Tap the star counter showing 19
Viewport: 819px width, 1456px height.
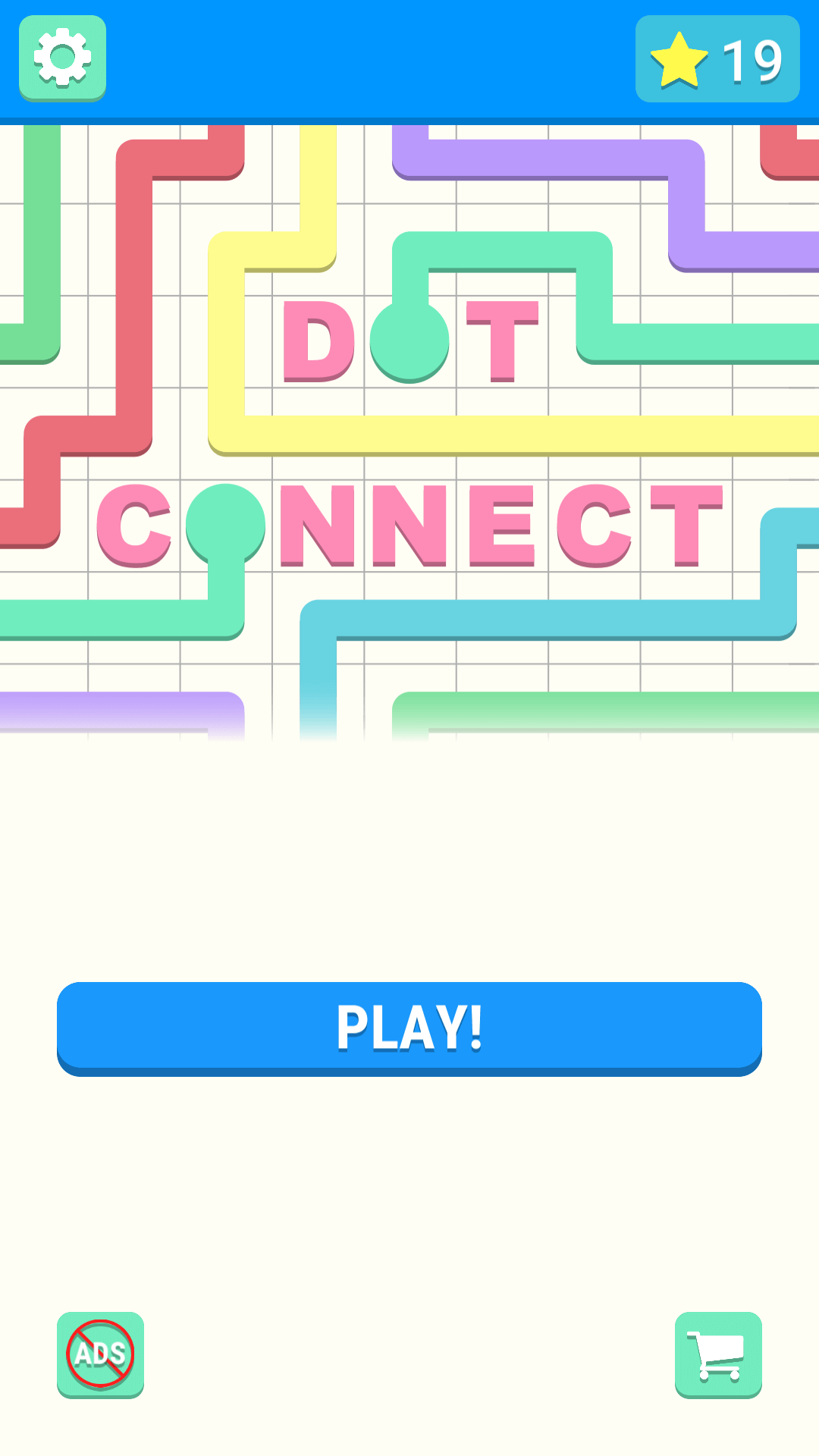pos(717,58)
